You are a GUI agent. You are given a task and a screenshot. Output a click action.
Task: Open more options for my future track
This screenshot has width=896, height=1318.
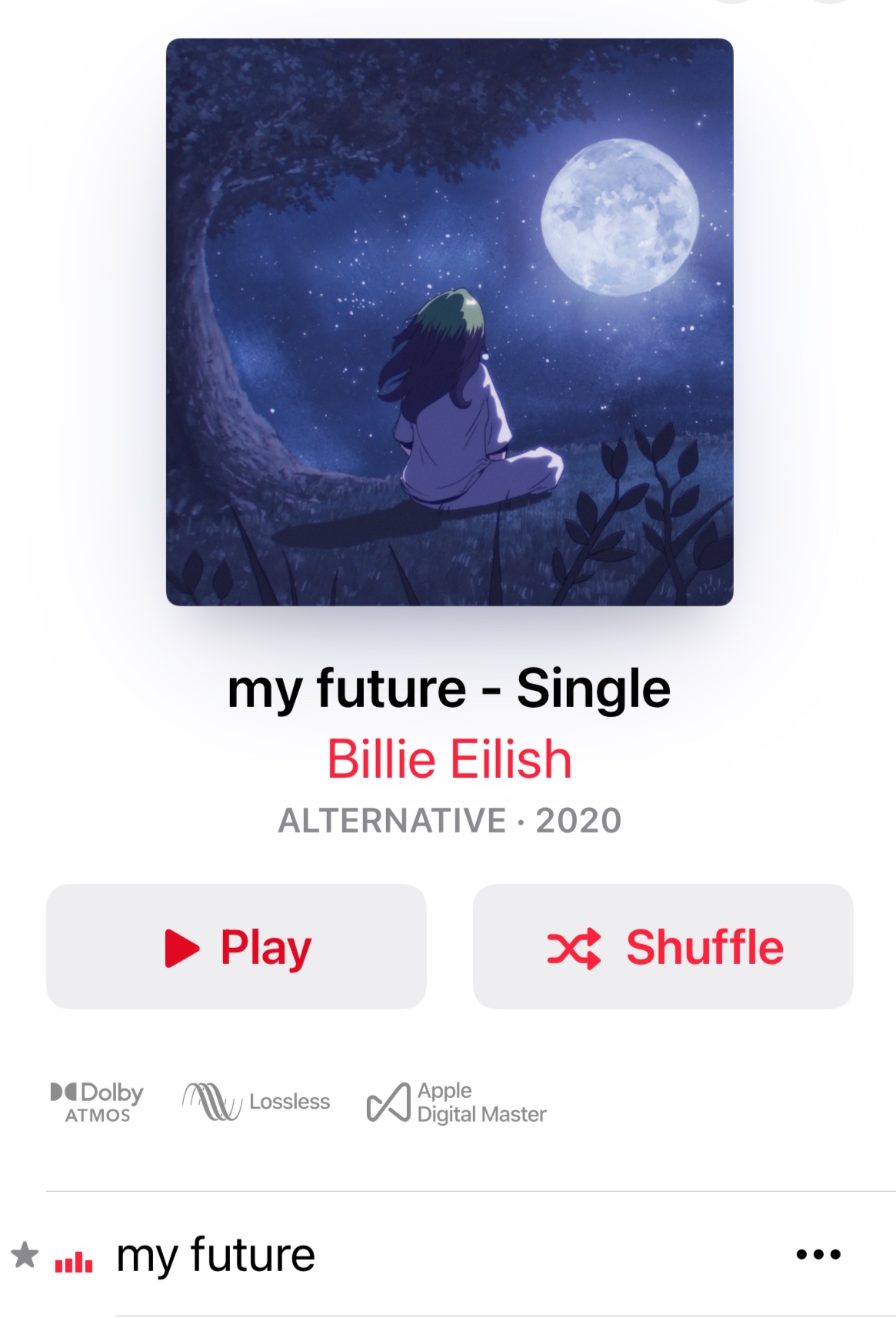click(x=818, y=1254)
